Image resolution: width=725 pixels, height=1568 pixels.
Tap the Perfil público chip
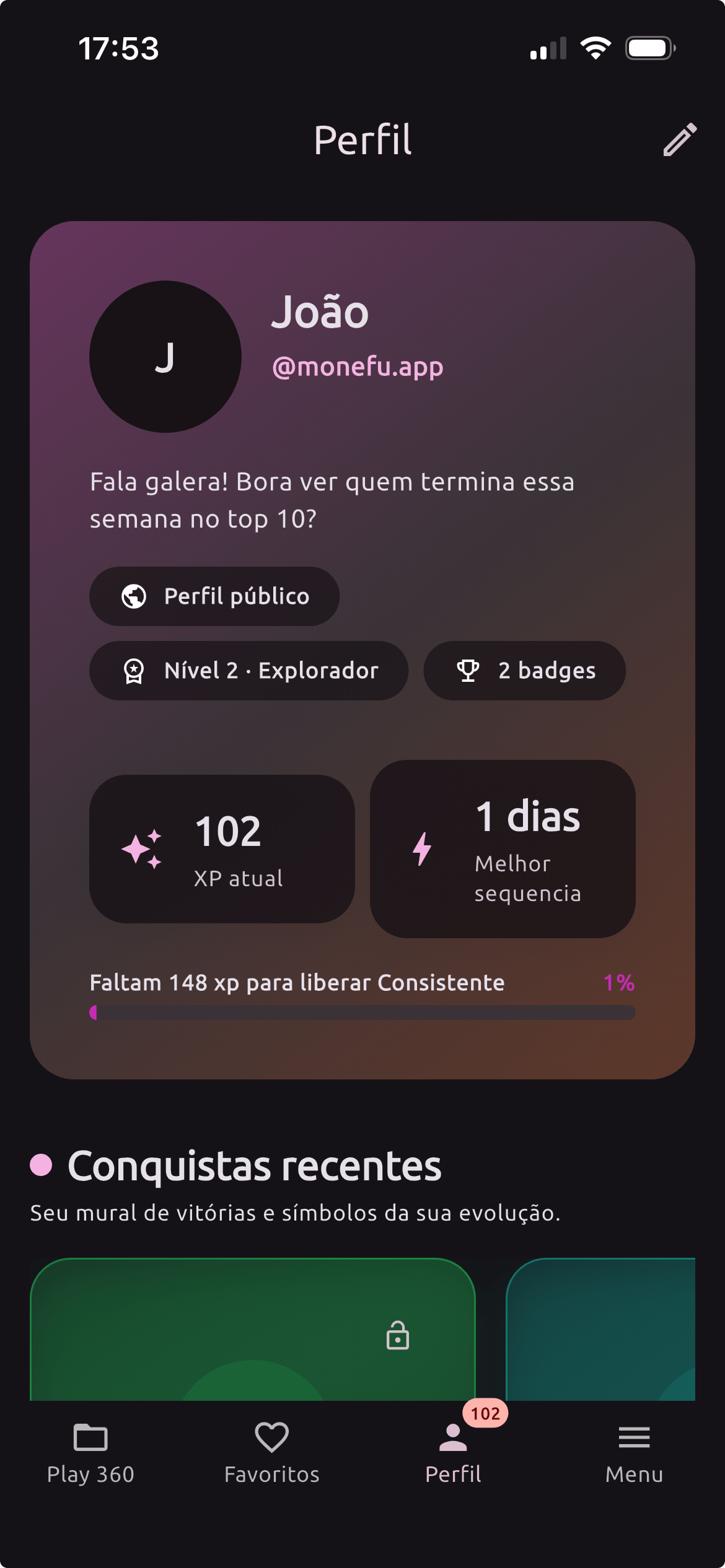click(214, 596)
